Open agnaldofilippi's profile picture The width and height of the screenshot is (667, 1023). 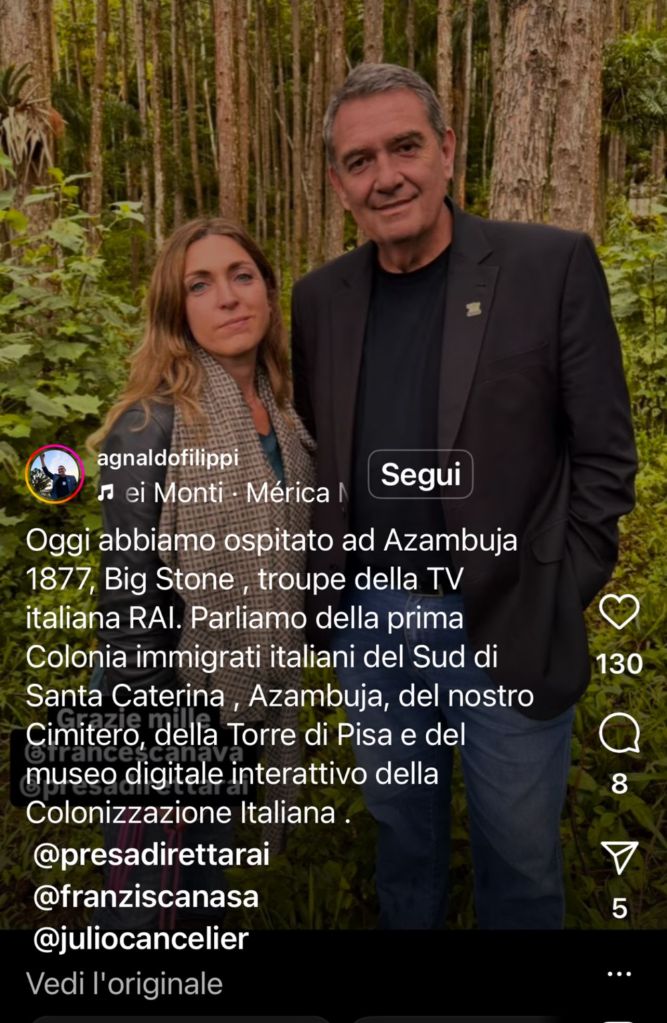[x=54, y=474]
